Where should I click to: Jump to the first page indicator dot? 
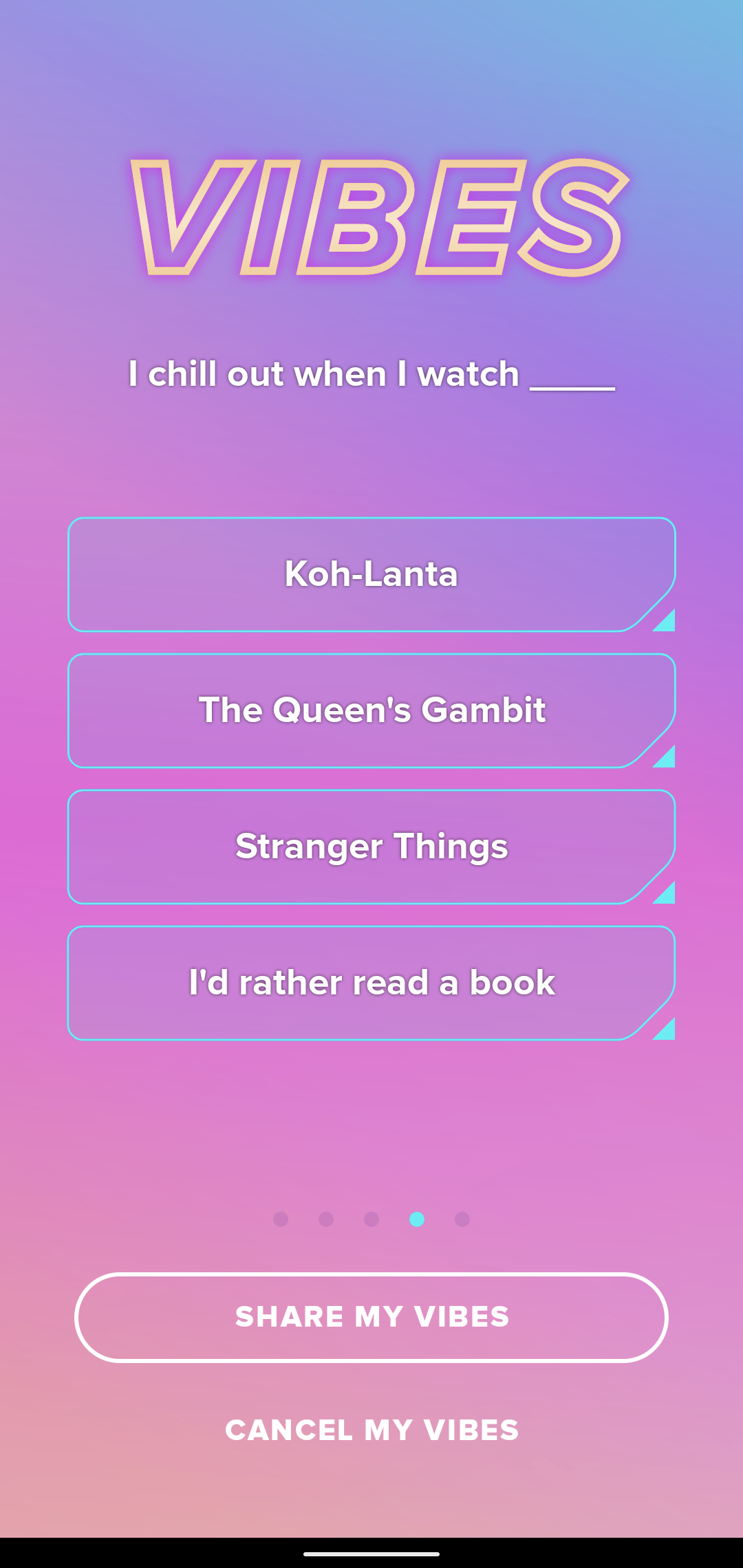281,1219
